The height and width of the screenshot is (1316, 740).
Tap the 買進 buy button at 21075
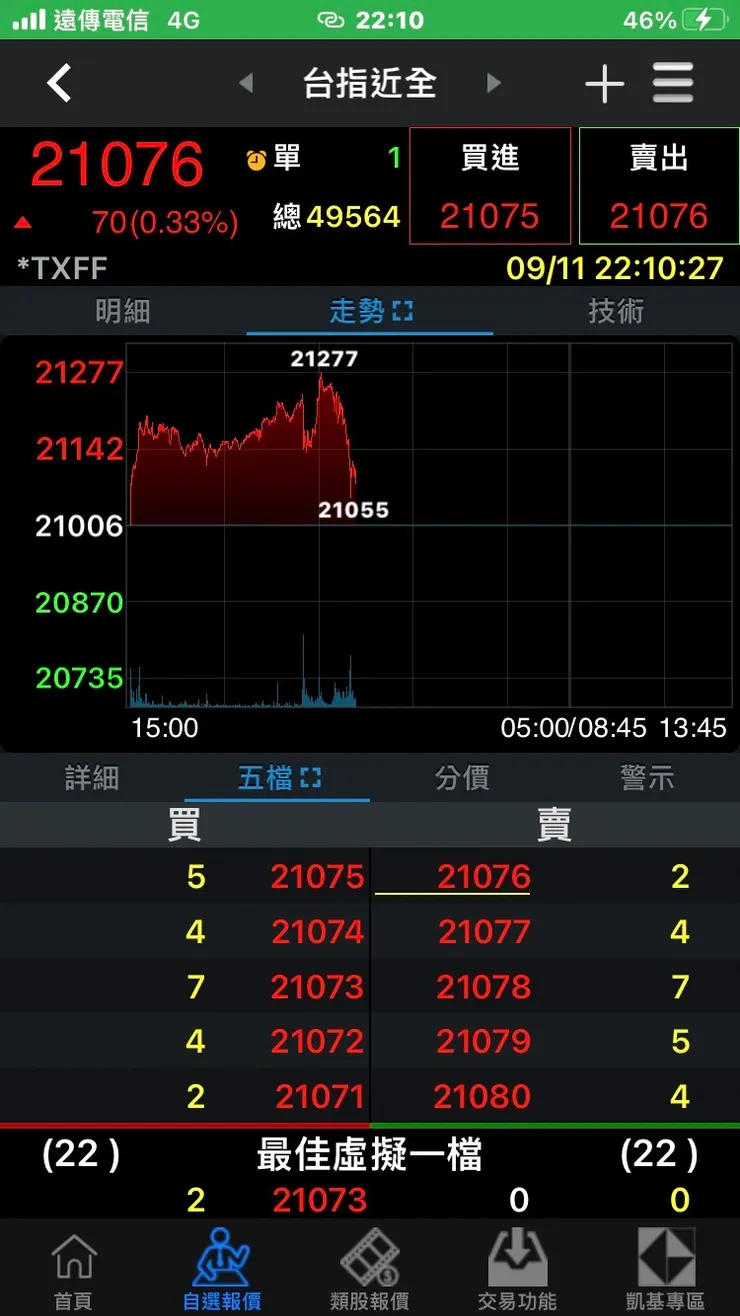click(x=490, y=186)
